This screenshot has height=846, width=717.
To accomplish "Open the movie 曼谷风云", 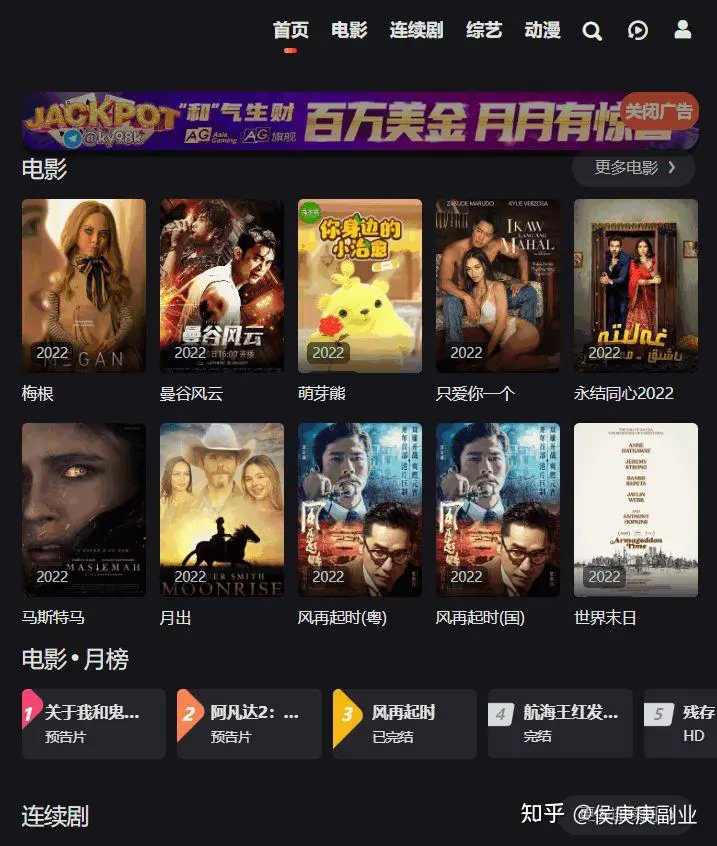I will 222,286.
